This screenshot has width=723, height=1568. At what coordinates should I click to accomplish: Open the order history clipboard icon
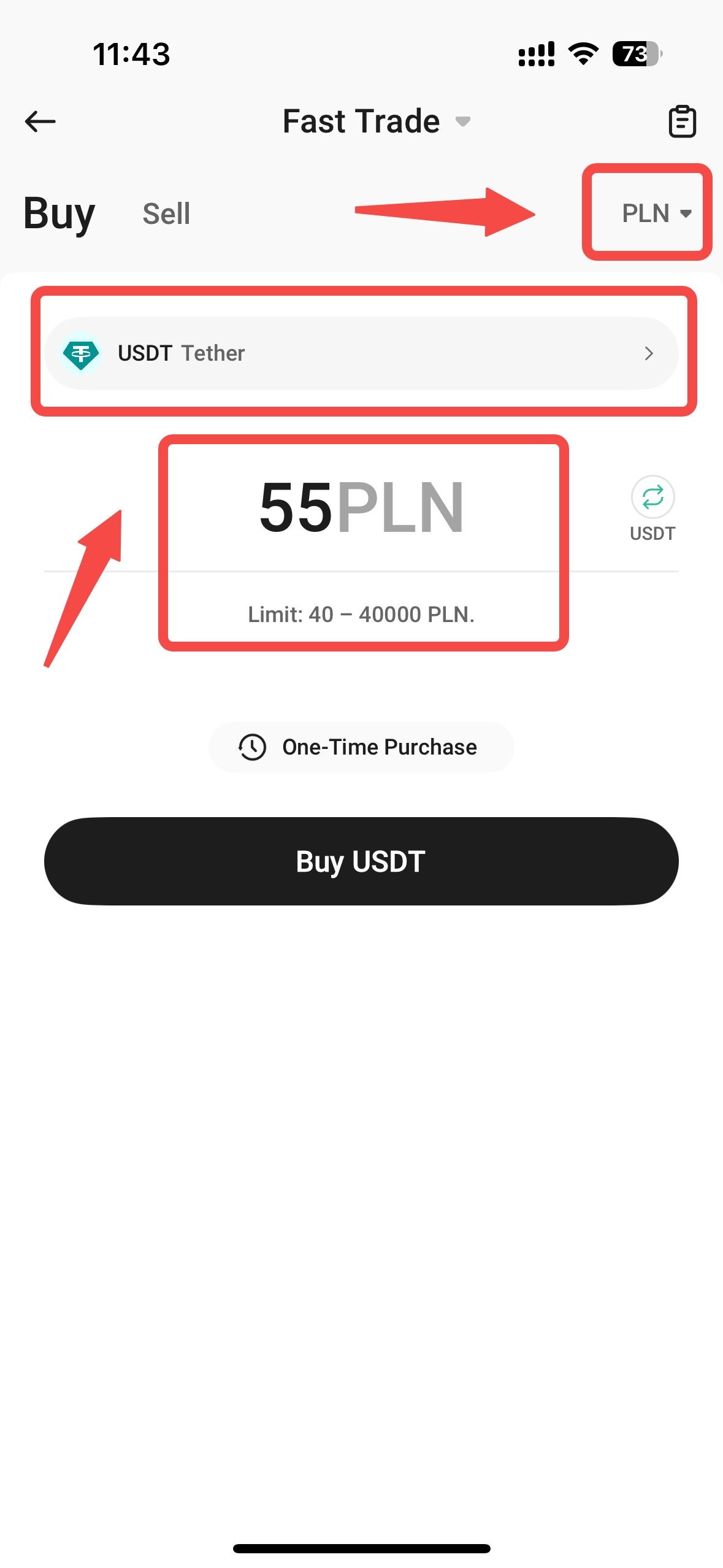[682, 121]
